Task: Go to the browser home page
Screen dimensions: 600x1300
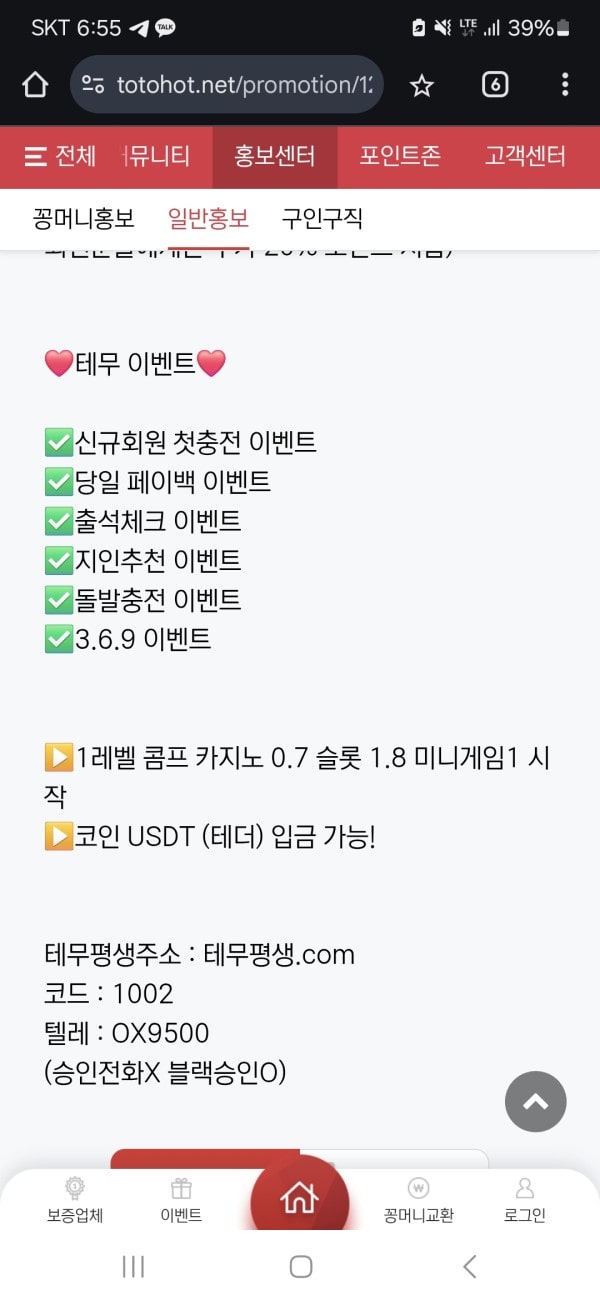Action: coord(35,85)
